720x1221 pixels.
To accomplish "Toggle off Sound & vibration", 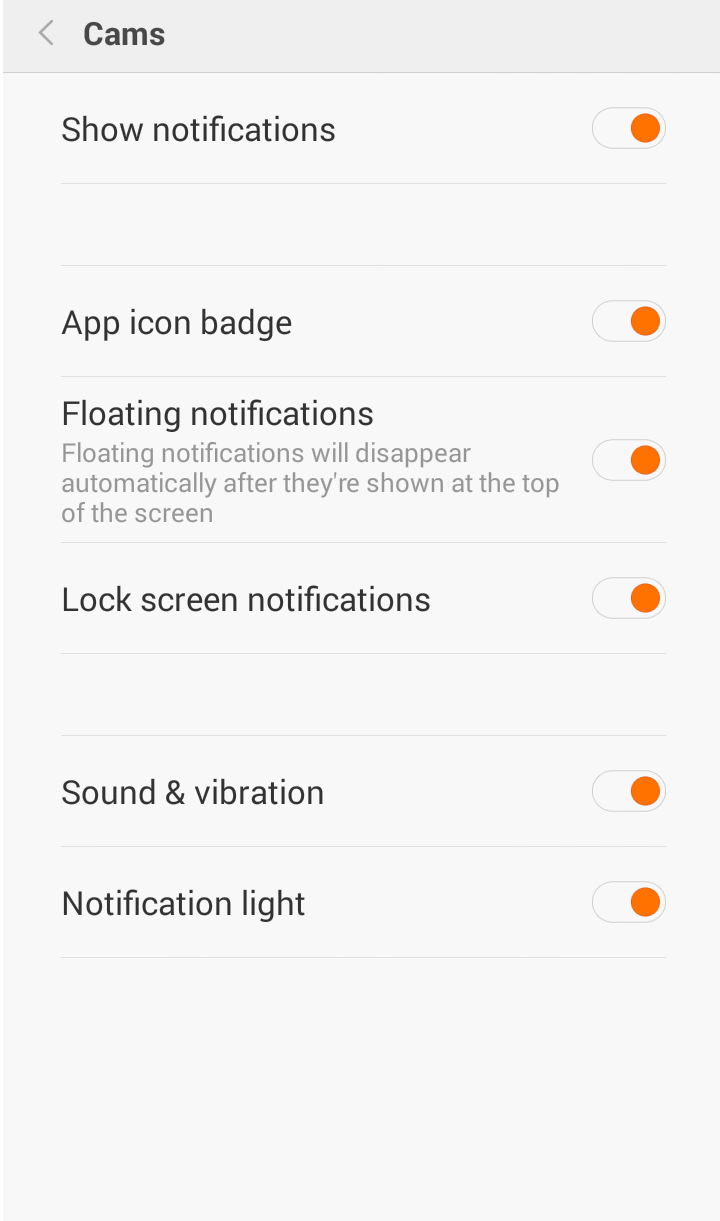I will 628,792.
